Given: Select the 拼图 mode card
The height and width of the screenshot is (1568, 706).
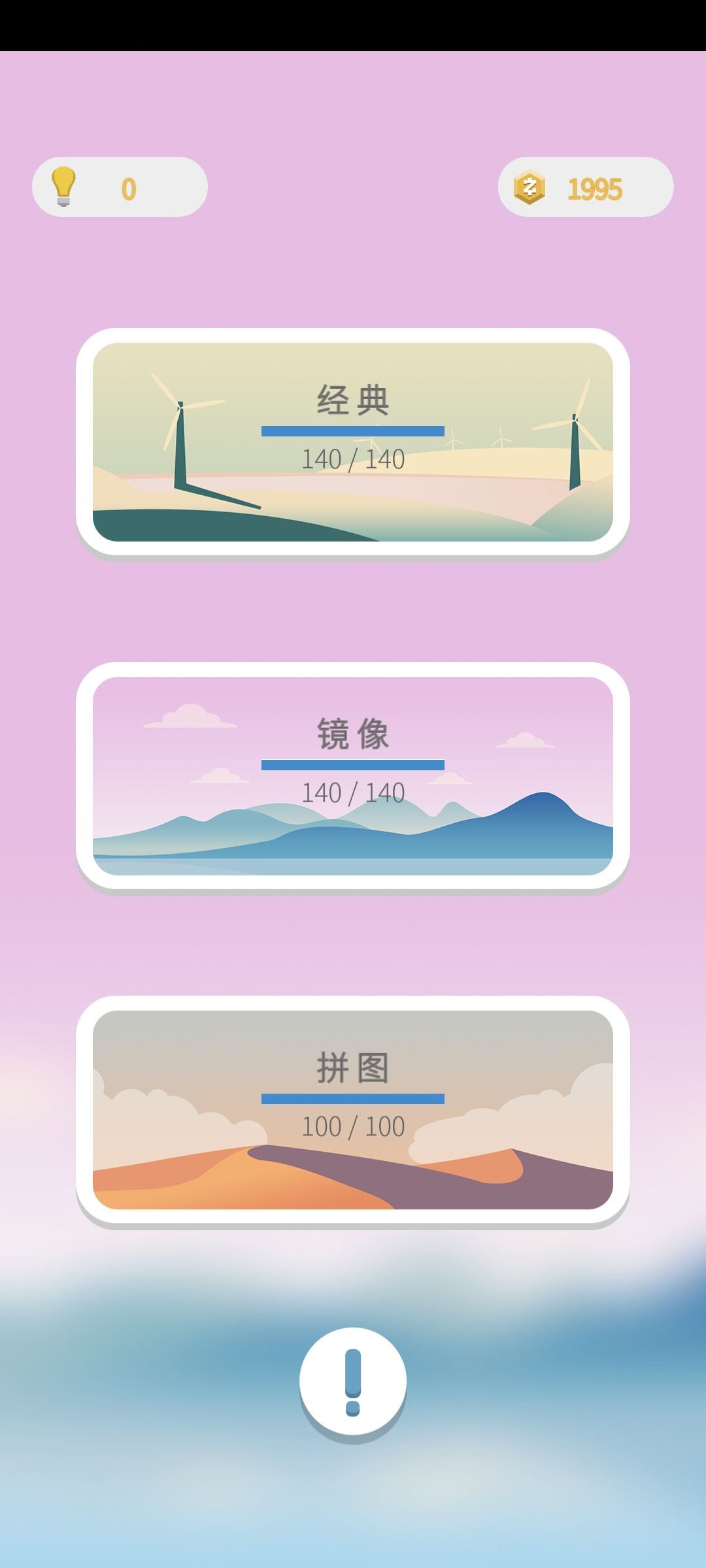Looking at the screenshot, I should click(x=353, y=1109).
